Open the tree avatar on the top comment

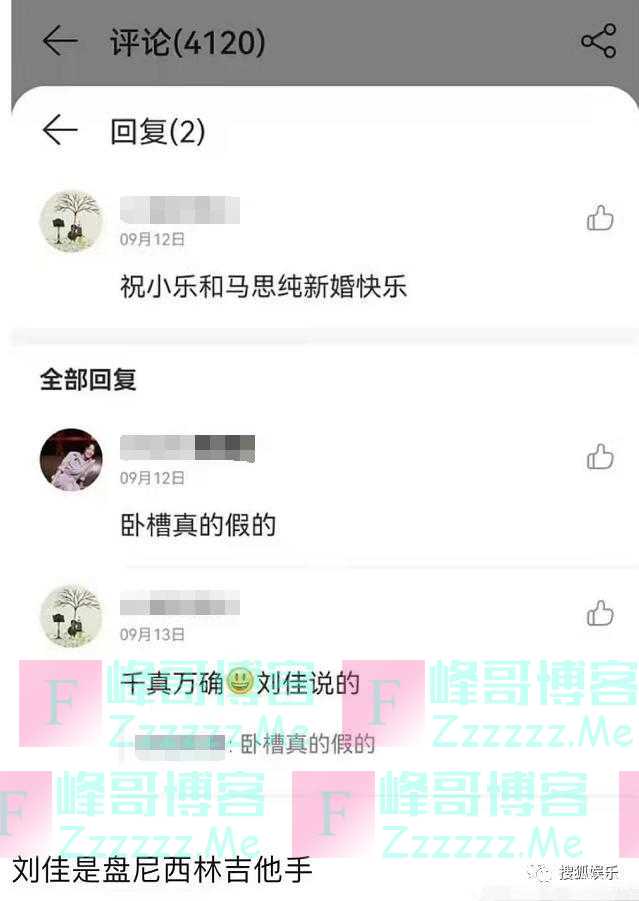(71, 221)
